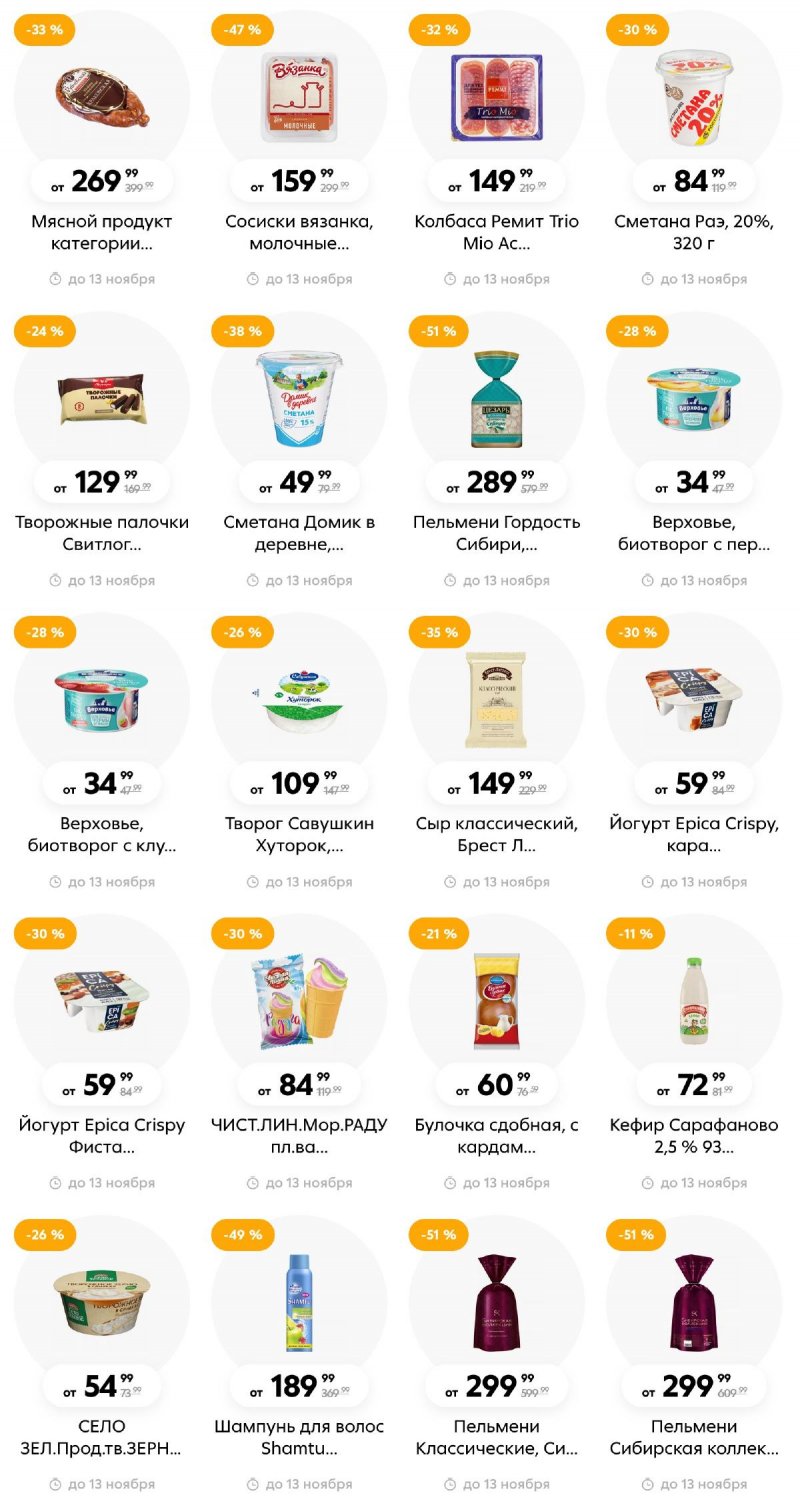Open Кефир Сарафаново 2,5 % card

coord(694,1001)
